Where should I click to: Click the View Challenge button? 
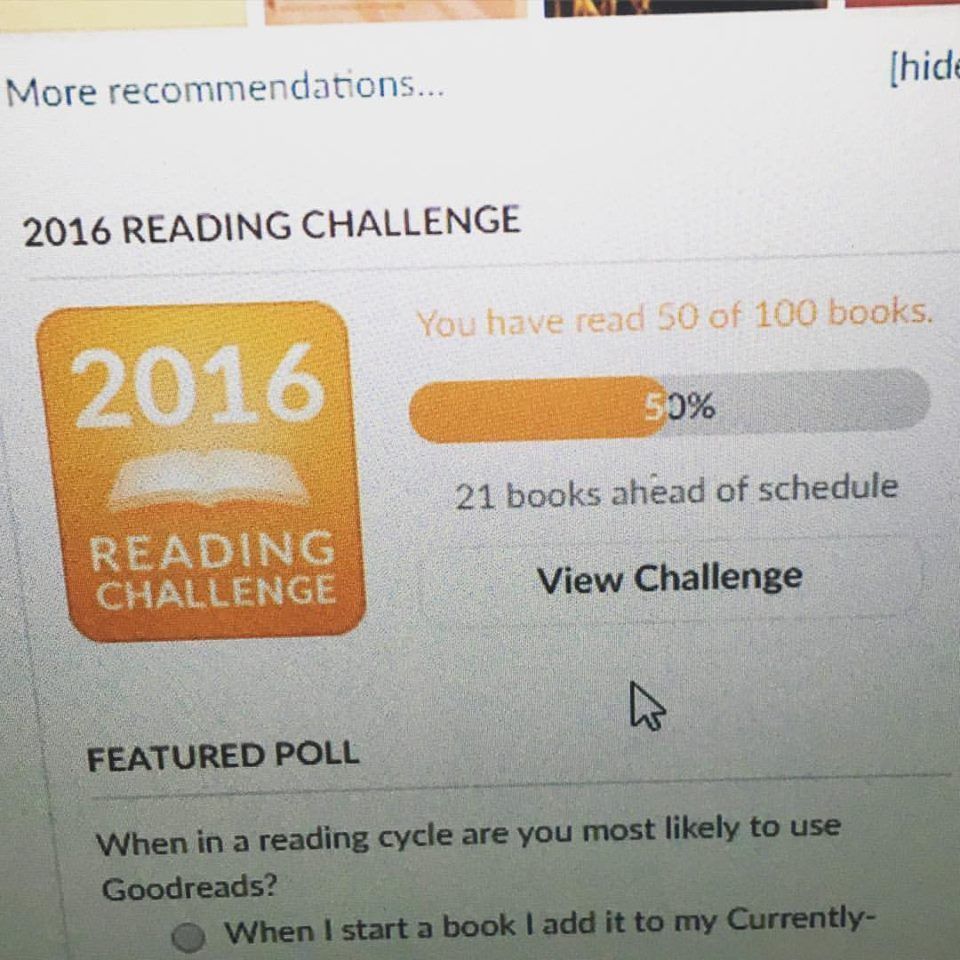[669, 579]
